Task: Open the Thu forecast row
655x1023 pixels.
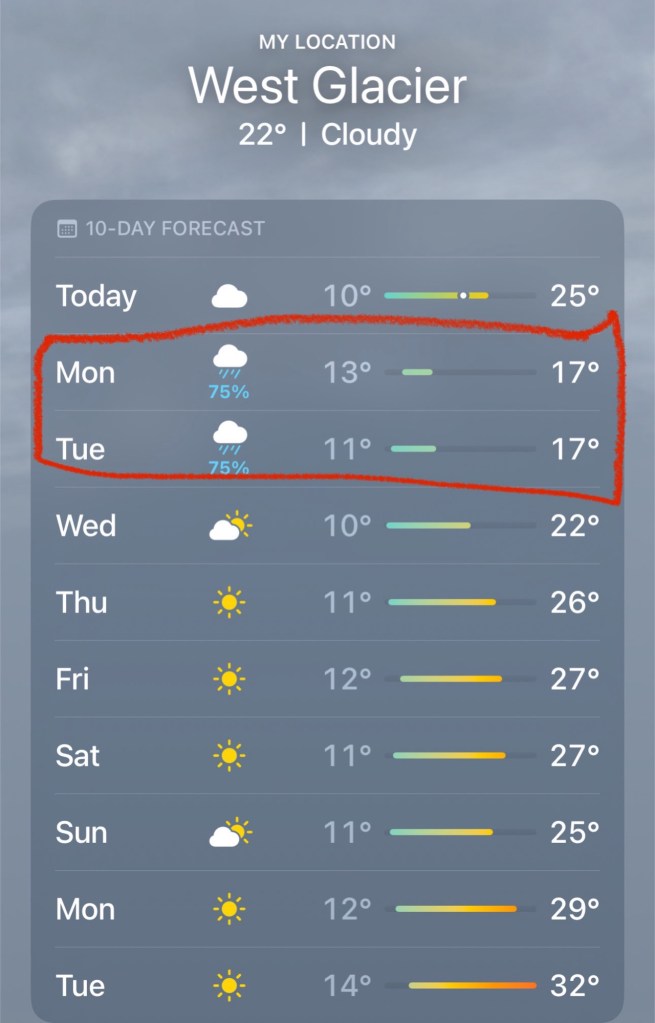Action: pos(327,602)
